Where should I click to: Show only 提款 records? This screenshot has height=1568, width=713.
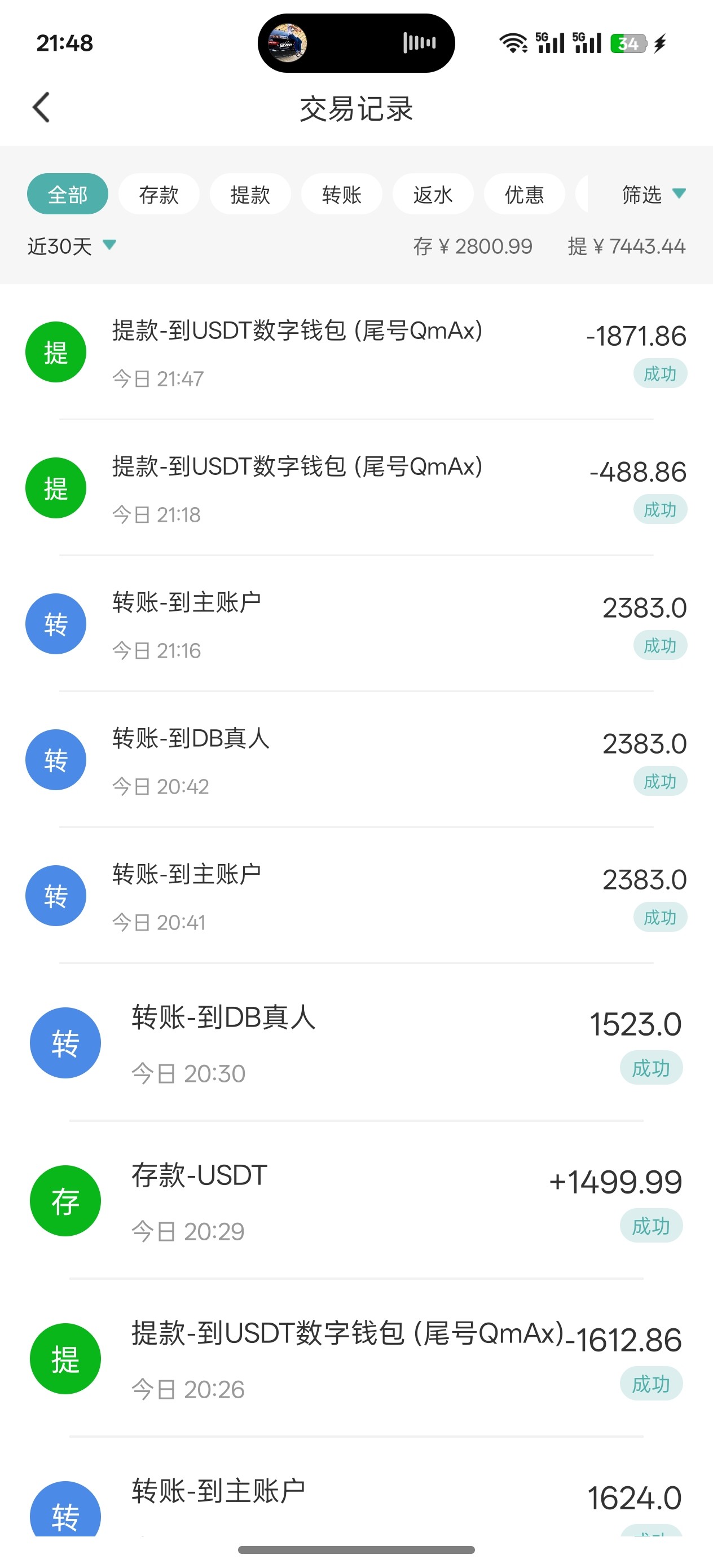(x=250, y=194)
